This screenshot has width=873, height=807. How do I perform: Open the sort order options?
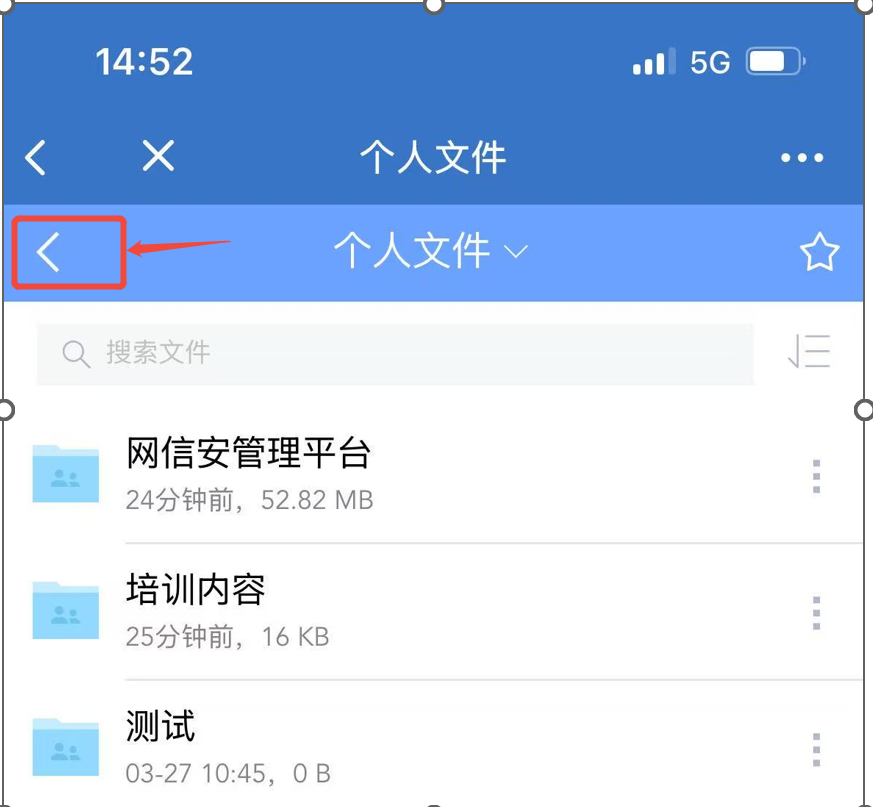[x=809, y=352]
